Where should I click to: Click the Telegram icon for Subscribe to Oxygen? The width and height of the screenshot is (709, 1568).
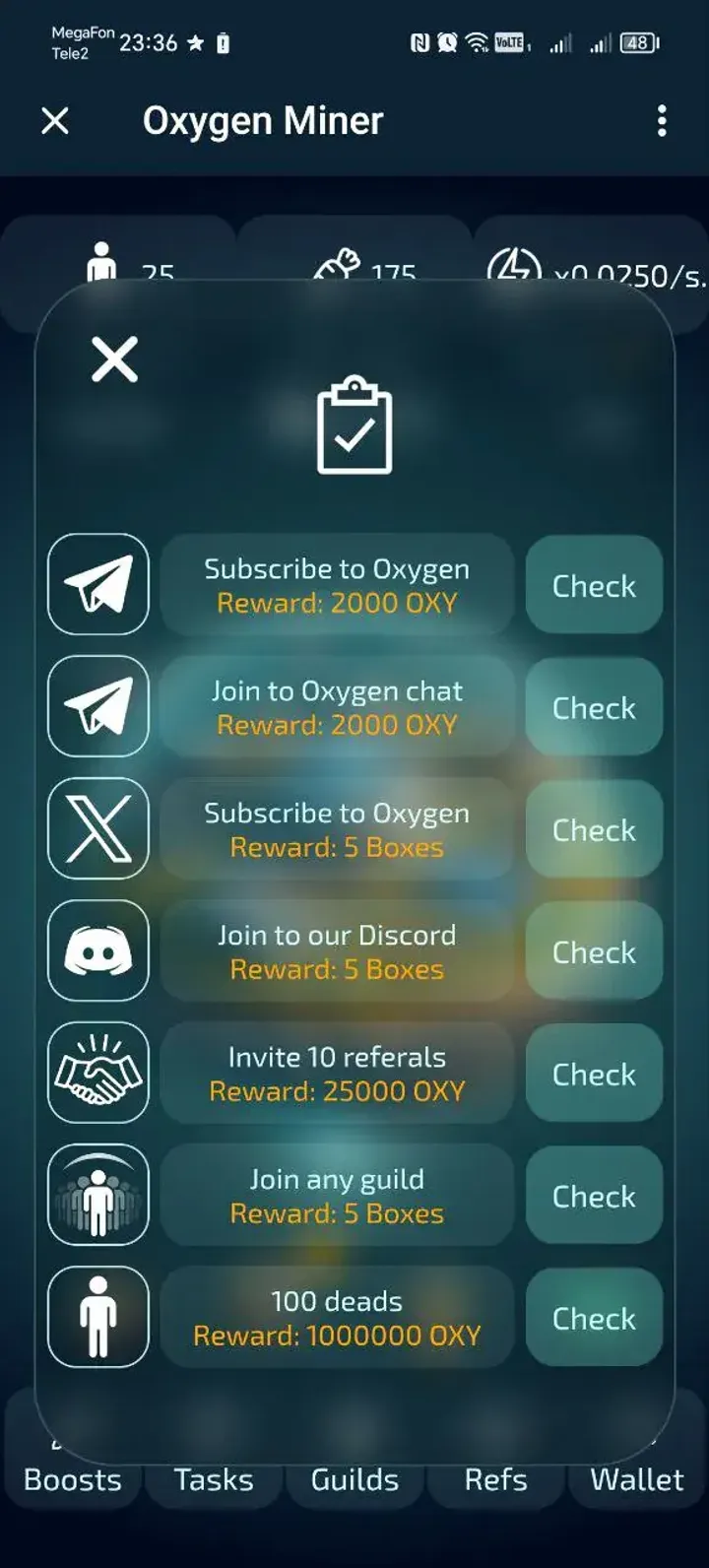98,585
